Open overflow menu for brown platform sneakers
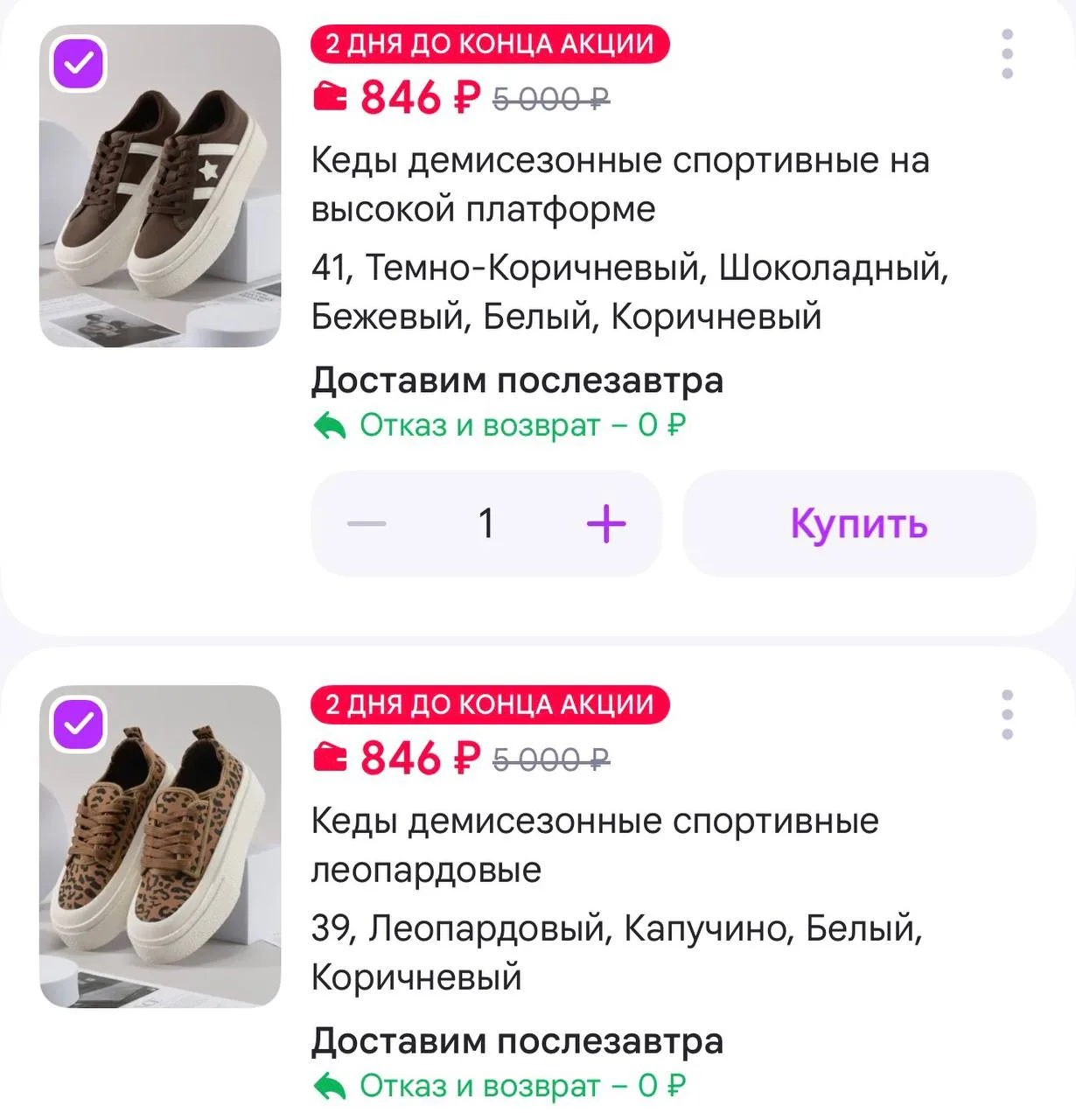The height and width of the screenshot is (1120, 1076). [1007, 54]
